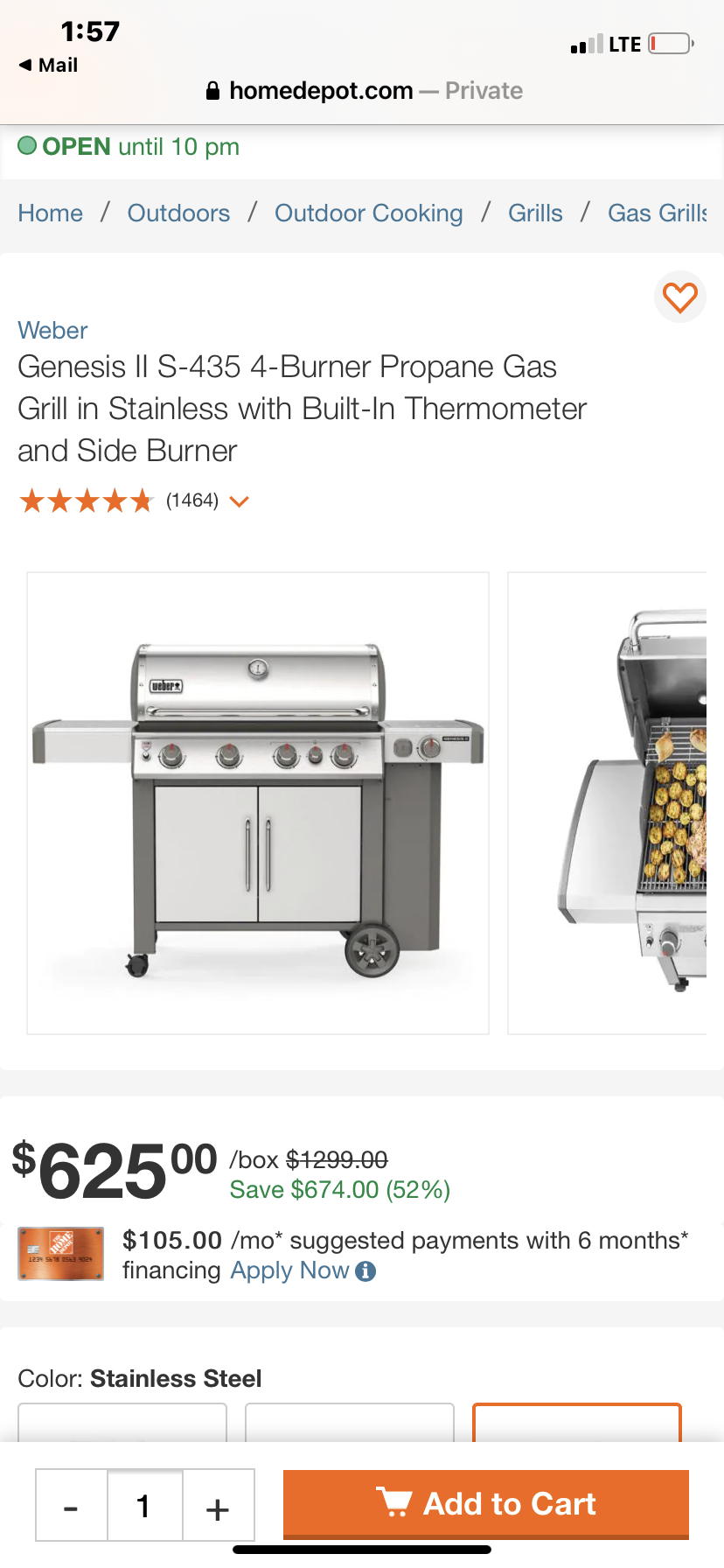Tap the homedepot.com address bar
Screen dimensions: 724x1568
coord(362,91)
